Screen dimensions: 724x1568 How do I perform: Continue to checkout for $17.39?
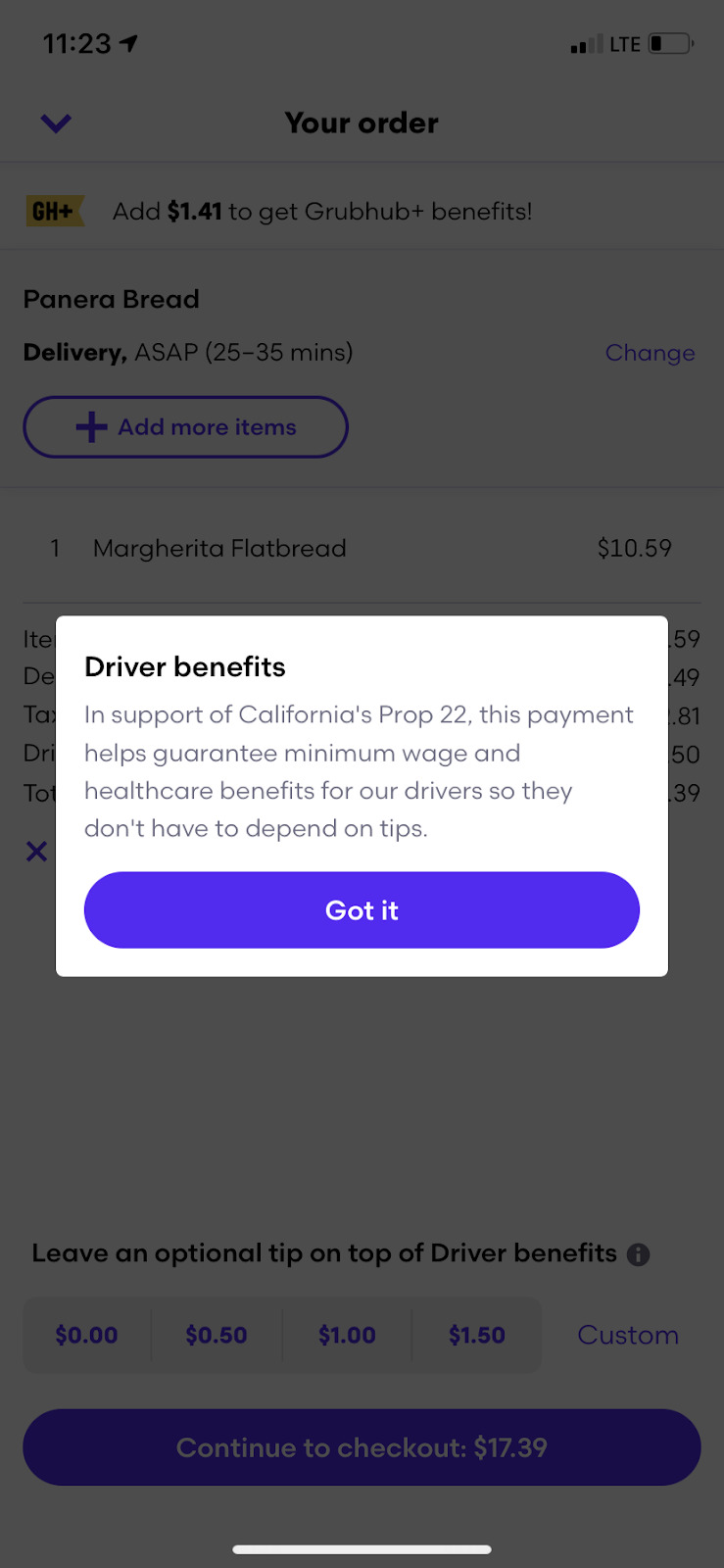tap(362, 1447)
